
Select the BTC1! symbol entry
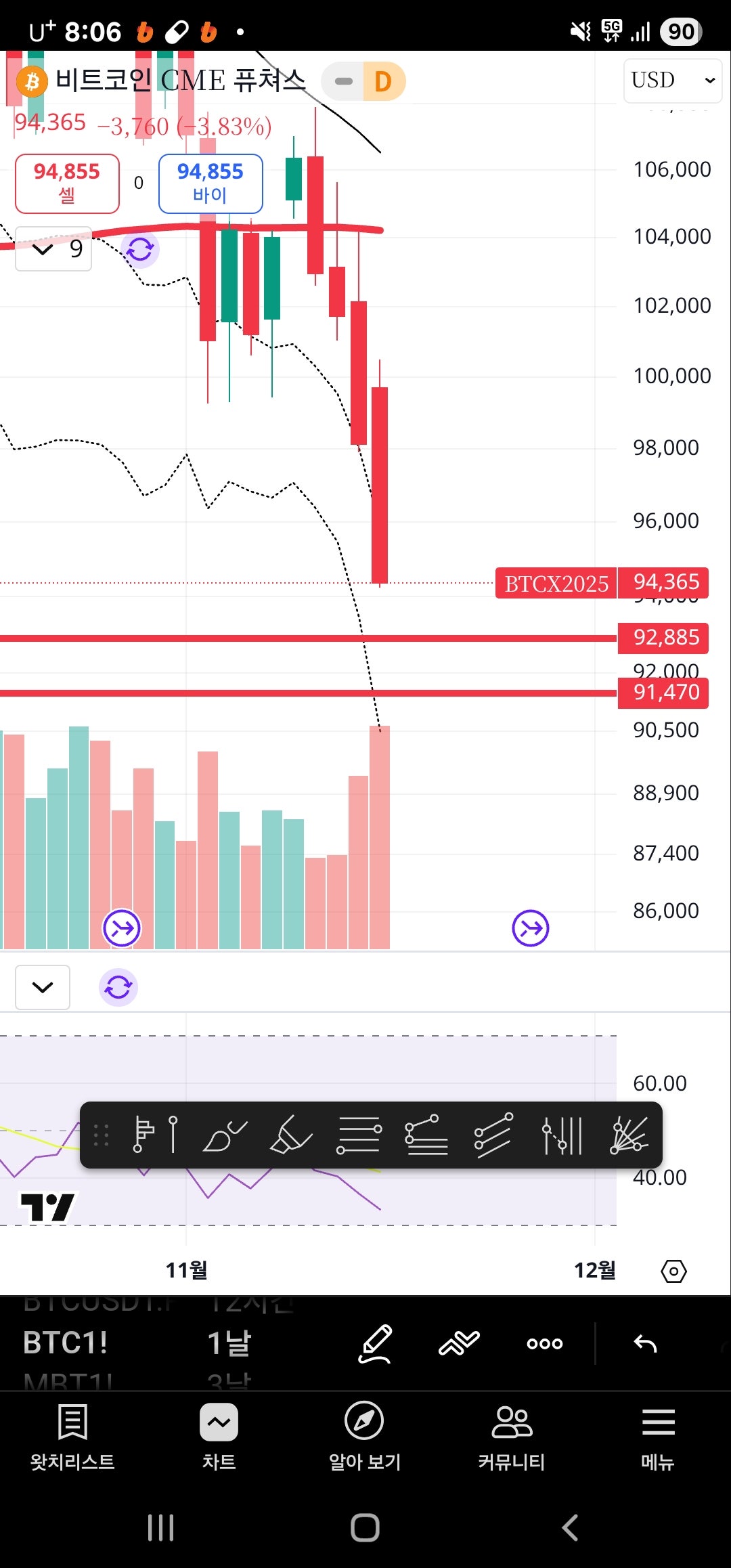click(66, 1343)
